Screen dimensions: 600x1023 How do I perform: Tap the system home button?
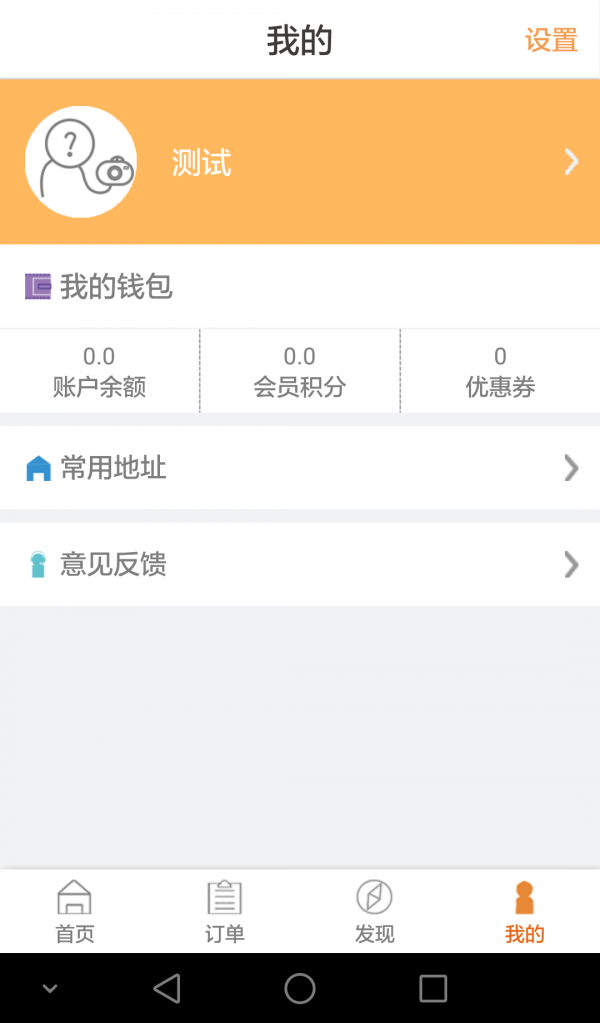300,989
